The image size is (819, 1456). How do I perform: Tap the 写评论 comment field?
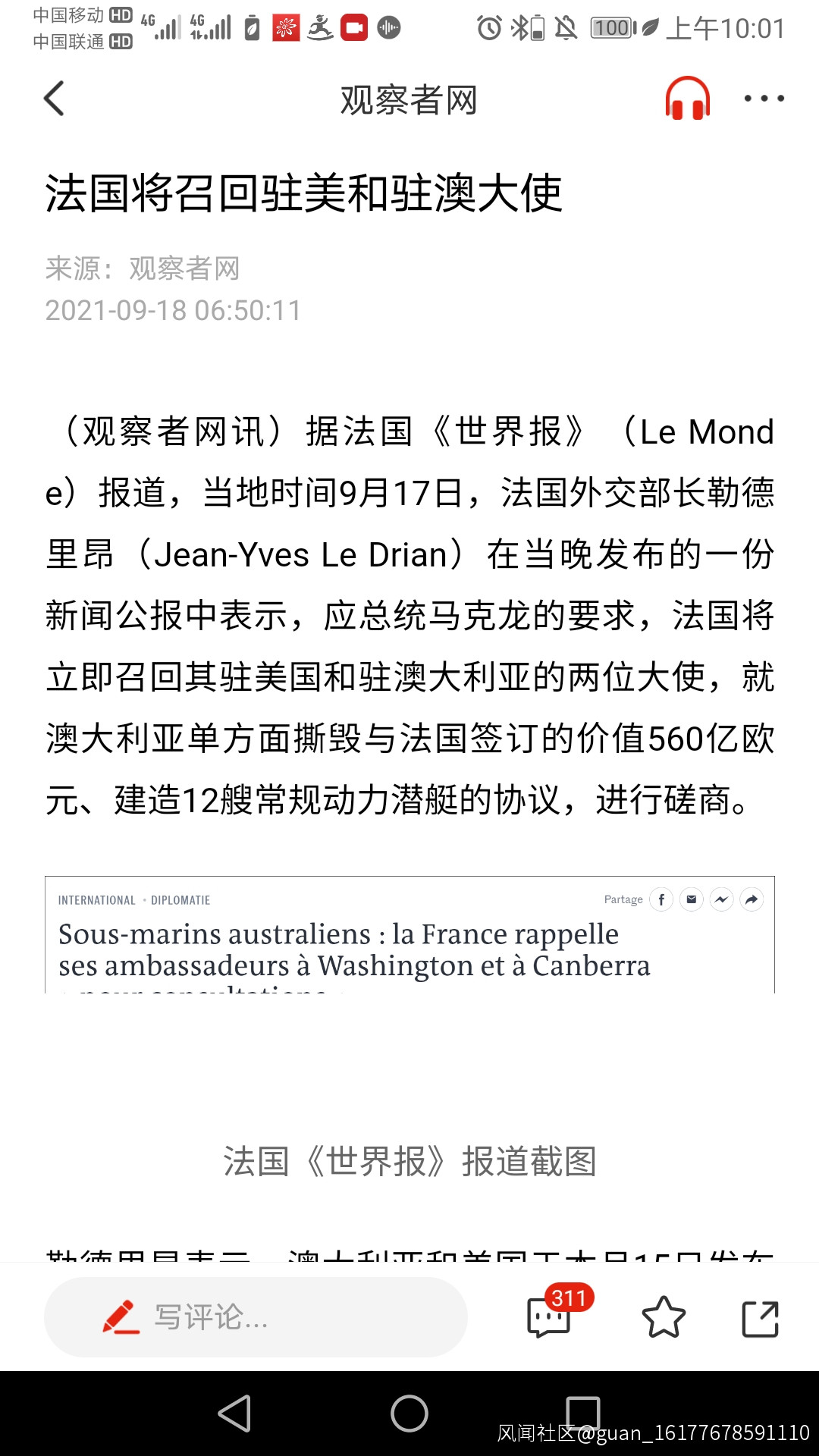pyautogui.click(x=256, y=1317)
